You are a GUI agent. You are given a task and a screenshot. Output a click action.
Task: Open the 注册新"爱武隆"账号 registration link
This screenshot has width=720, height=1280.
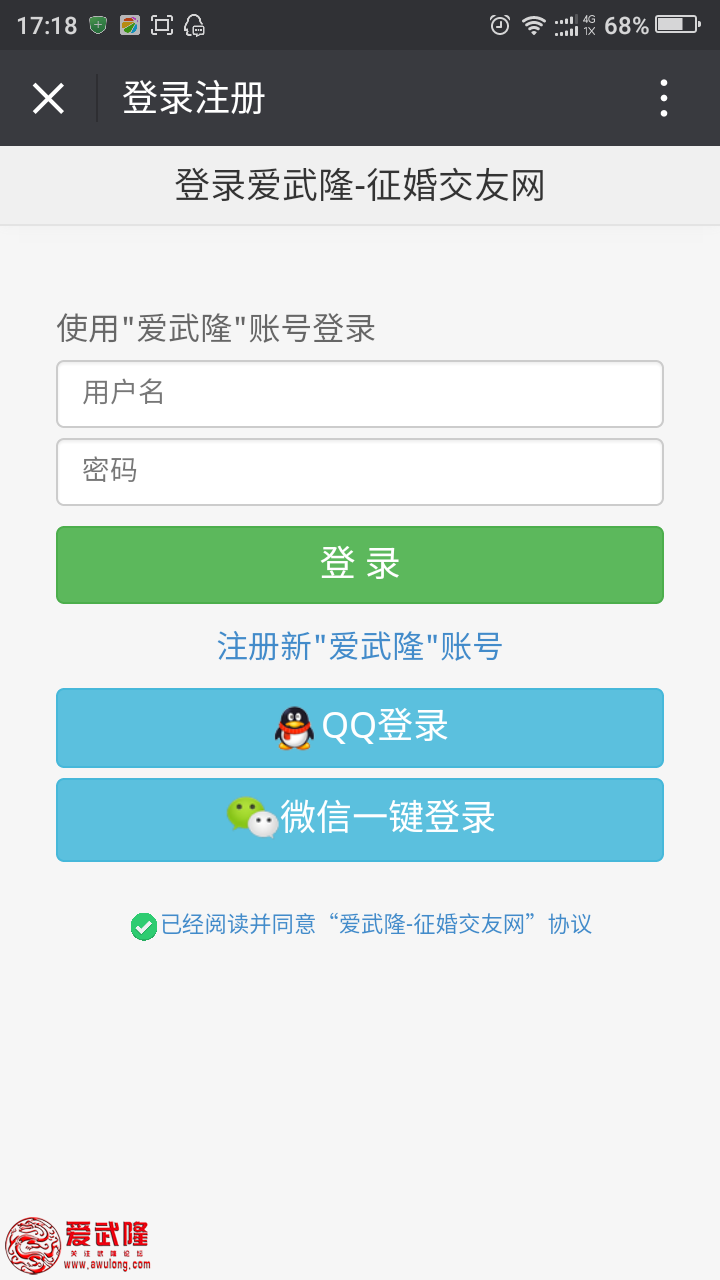pos(360,647)
